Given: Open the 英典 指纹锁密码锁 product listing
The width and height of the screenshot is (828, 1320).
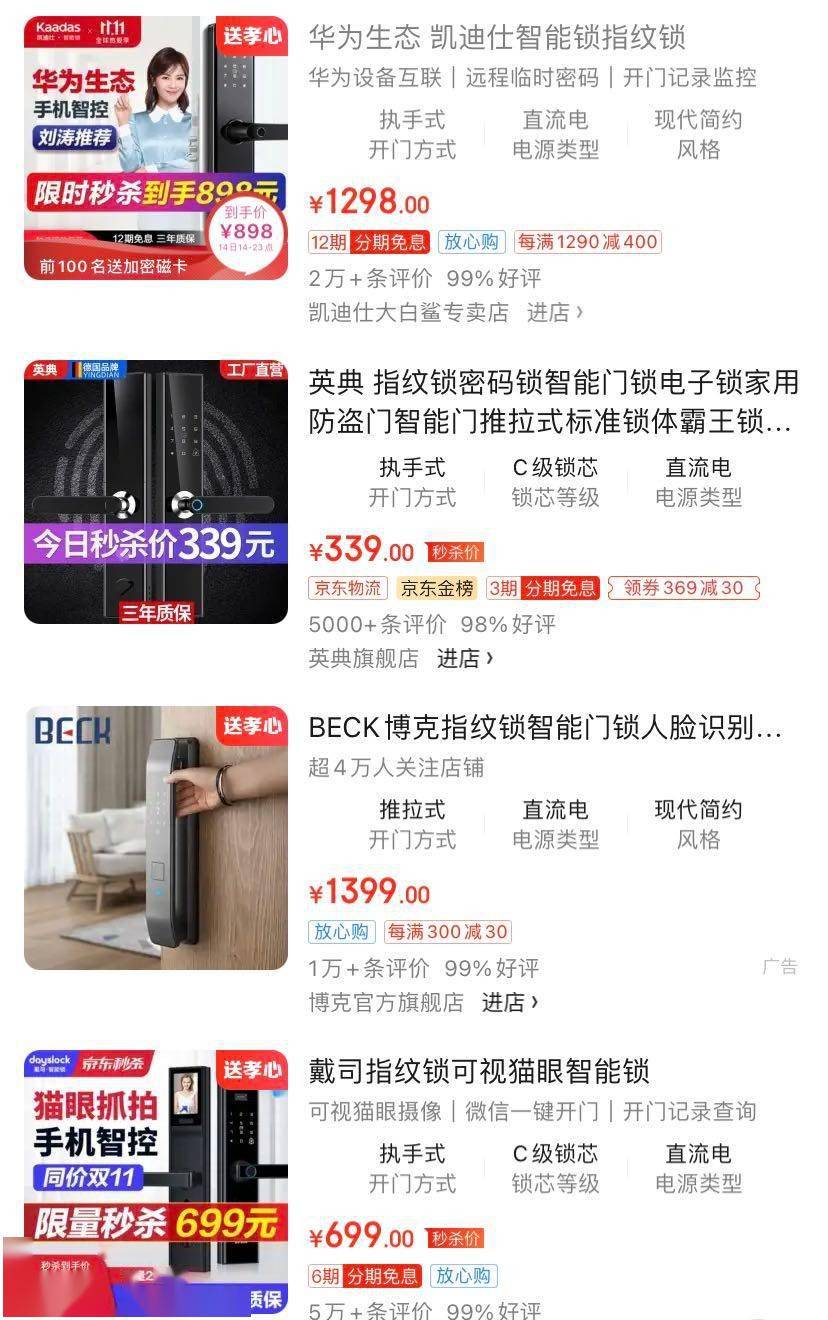Looking at the screenshot, I should (553, 401).
